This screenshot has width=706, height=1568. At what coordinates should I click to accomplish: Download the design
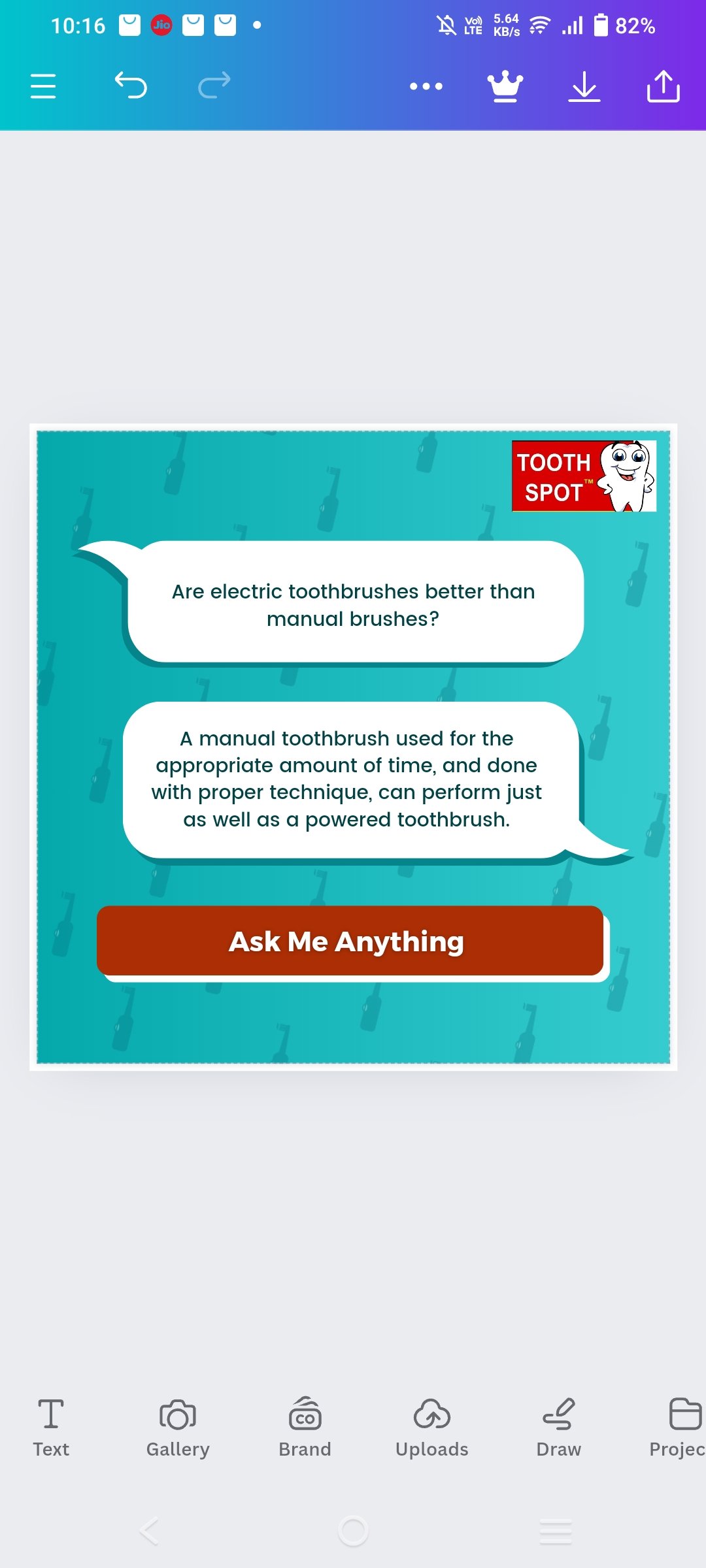coord(584,86)
